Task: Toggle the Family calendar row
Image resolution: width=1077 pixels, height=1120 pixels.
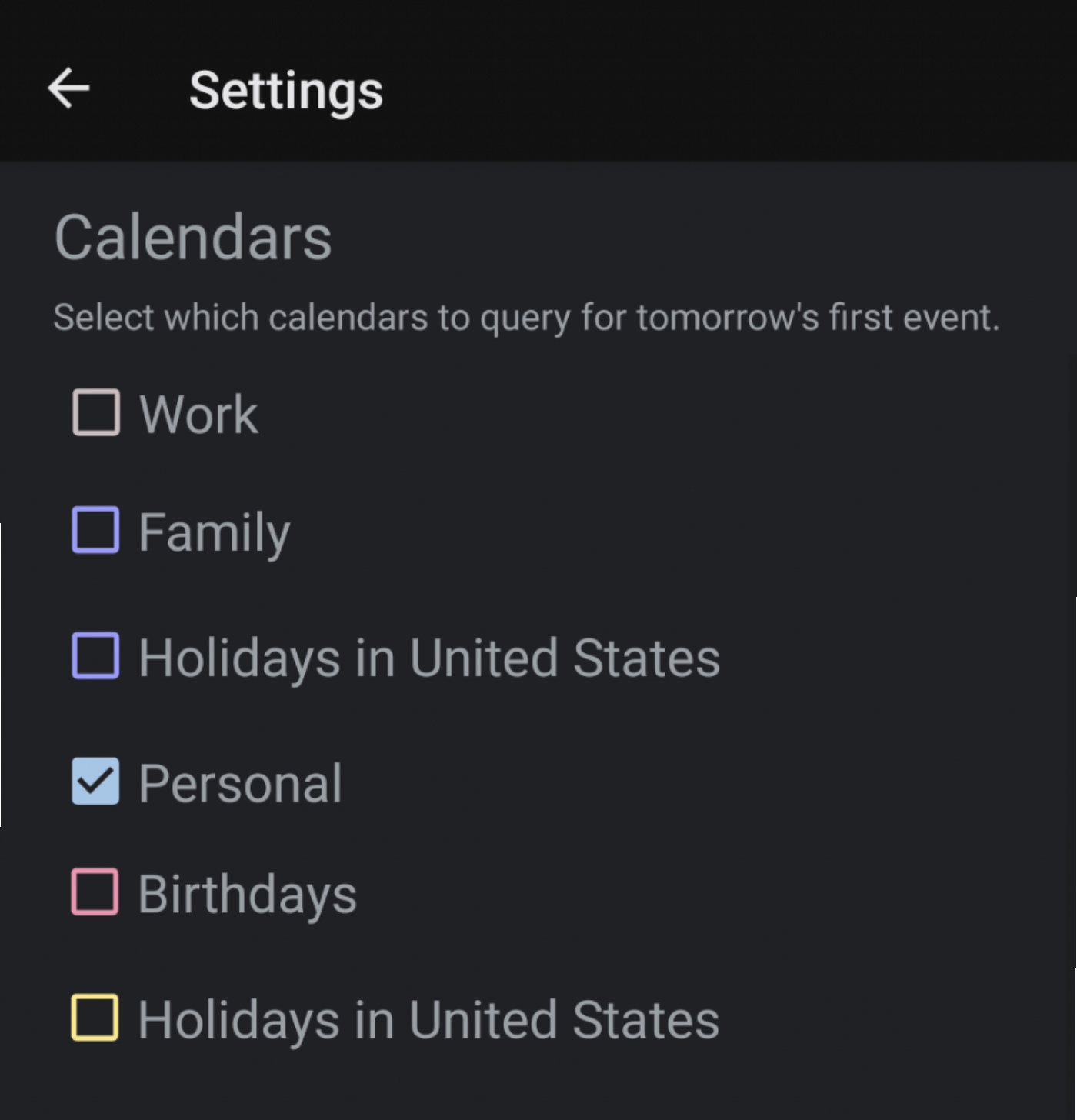Action: pyautogui.click(x=213, y=529)
